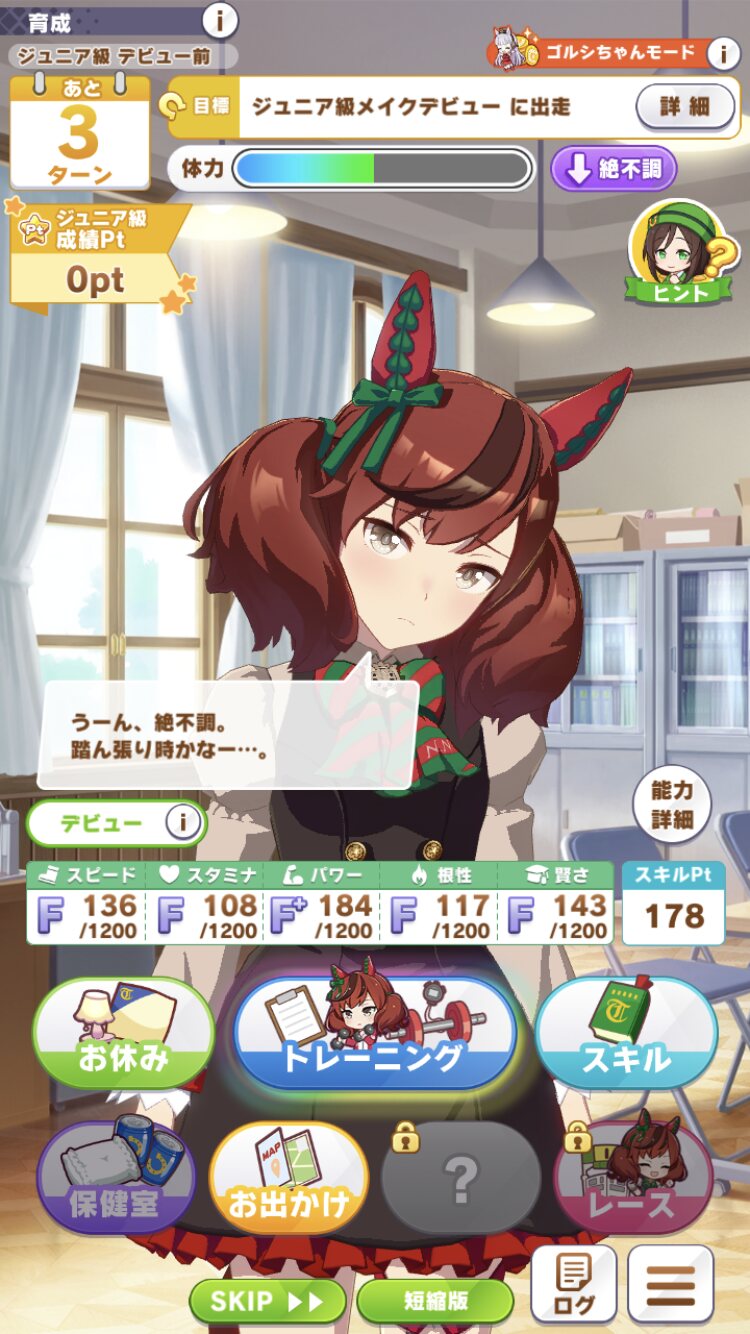Toggle the 短縮版 shortened mode
This screenshot has height=1334, width=750.
[435, 1301]
